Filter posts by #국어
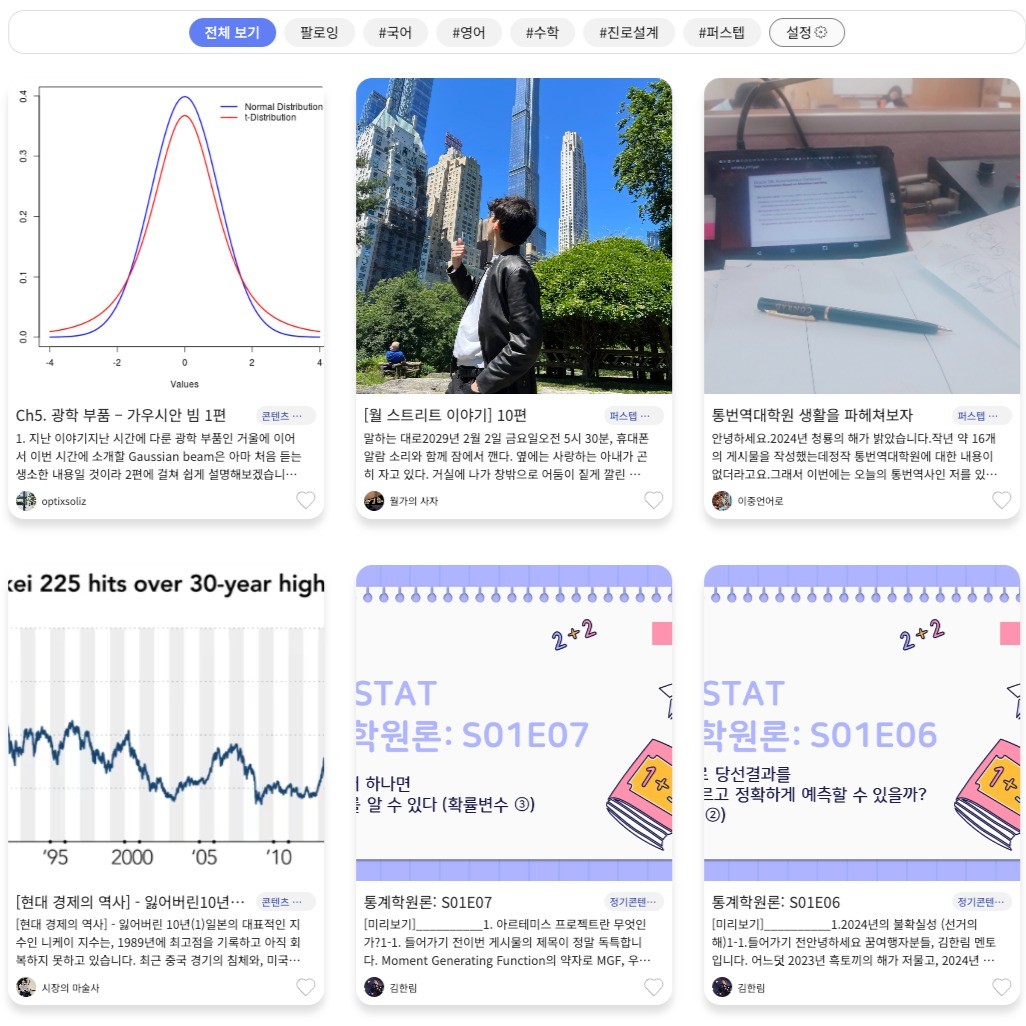Viewport: 1026px width, 1026px height. pos(395,33)
